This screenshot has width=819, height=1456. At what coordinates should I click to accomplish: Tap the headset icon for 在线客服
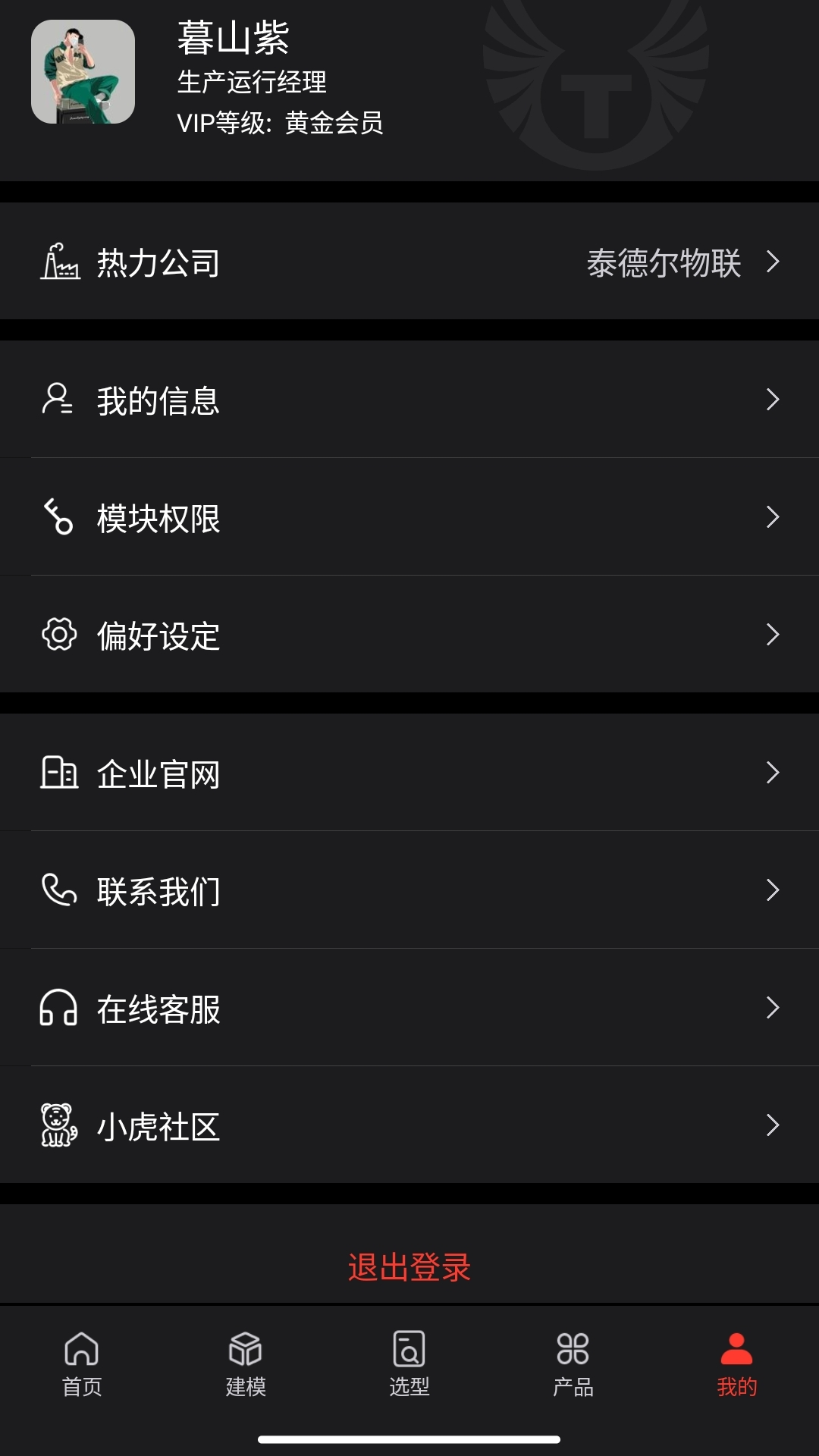[x=59, y=1009]
